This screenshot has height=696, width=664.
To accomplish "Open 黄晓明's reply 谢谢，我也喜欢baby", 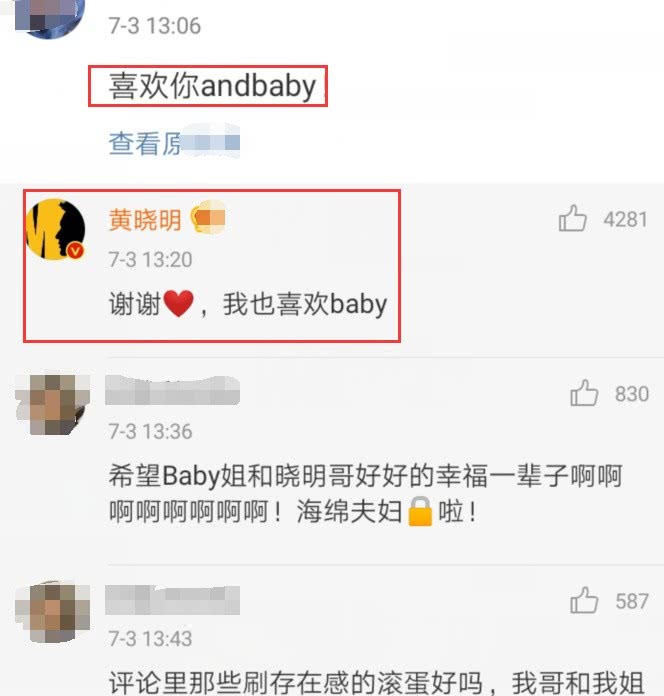I will [x=247, y=304].
